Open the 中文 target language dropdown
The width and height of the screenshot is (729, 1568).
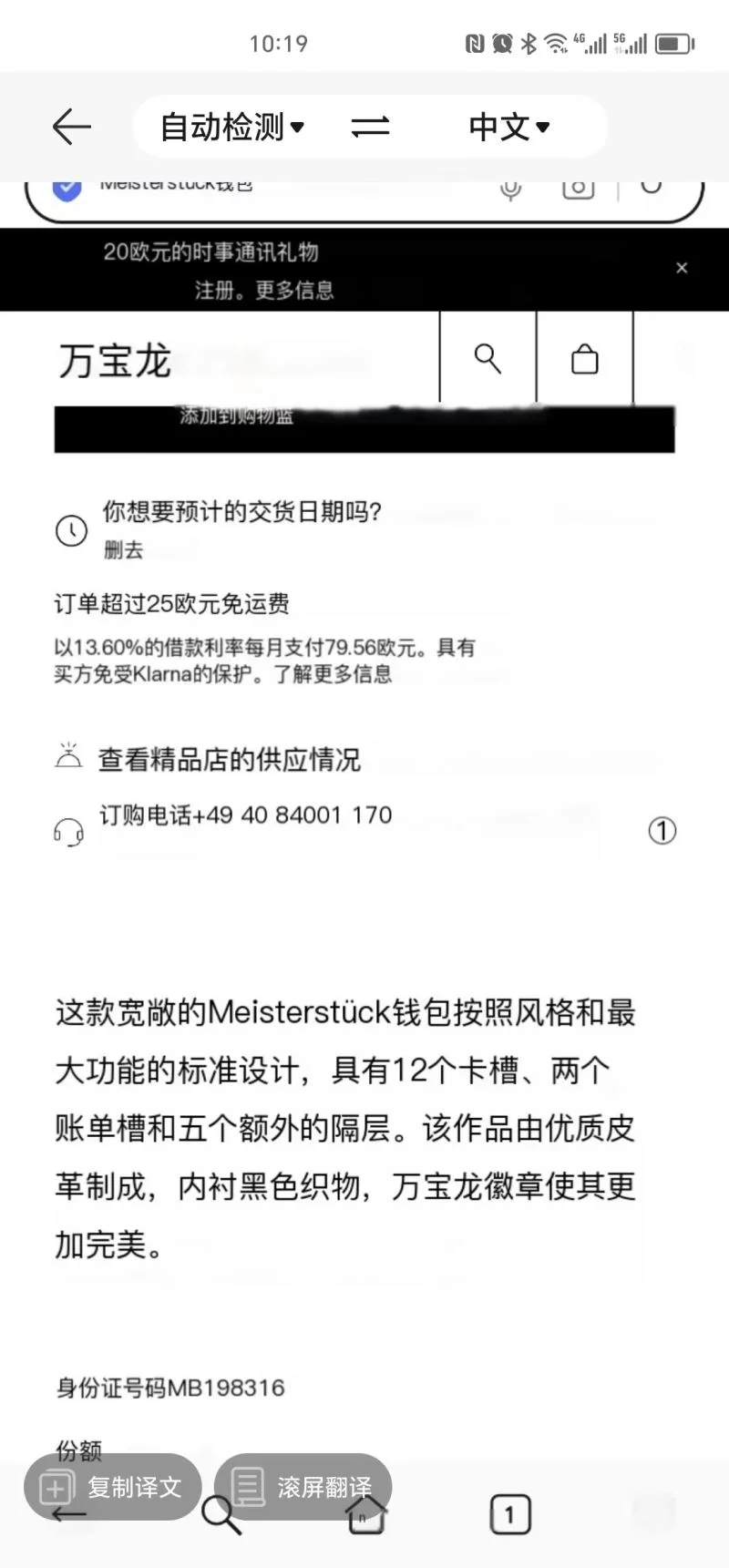pyautogui.click(x=508, y=127)
